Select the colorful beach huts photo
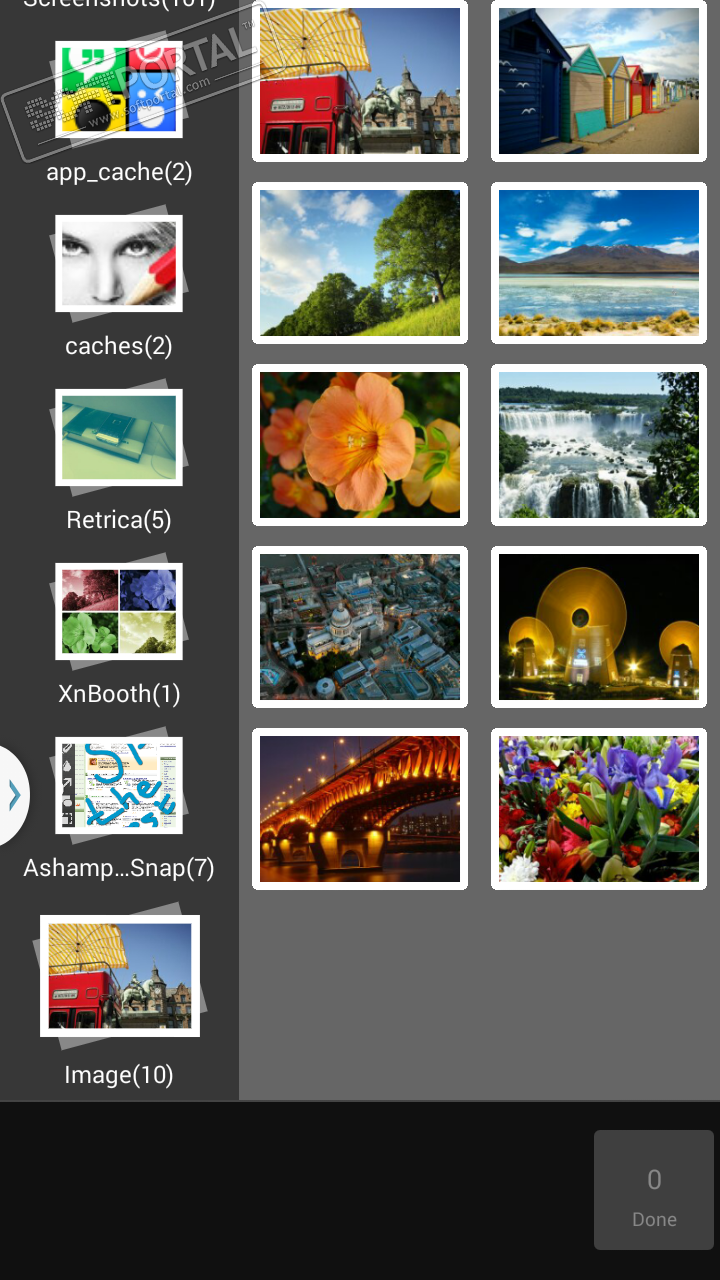This screenshot has height=1280, width=720. [x=599, y=80]
